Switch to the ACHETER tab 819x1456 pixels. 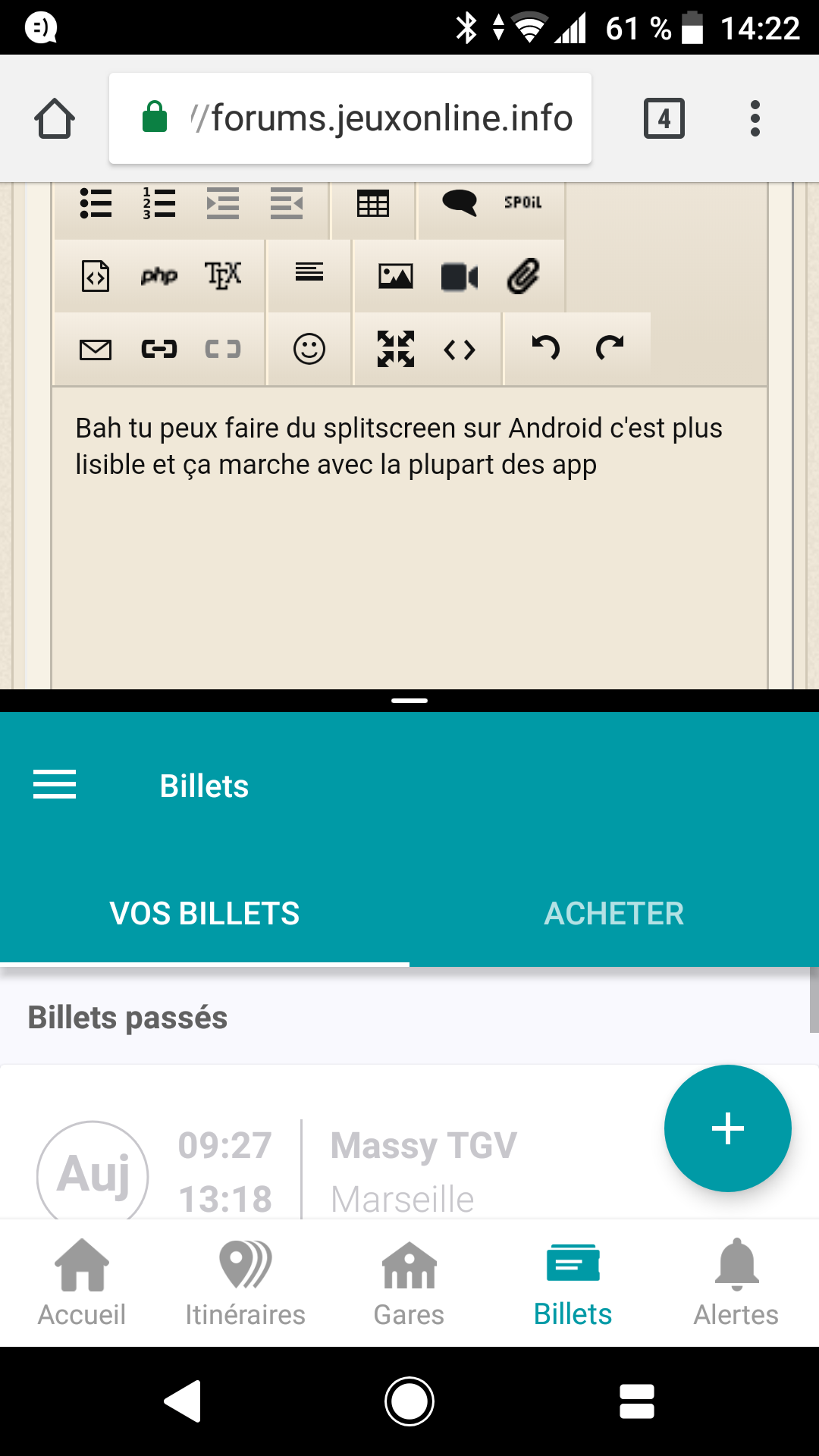pos(614,913)
